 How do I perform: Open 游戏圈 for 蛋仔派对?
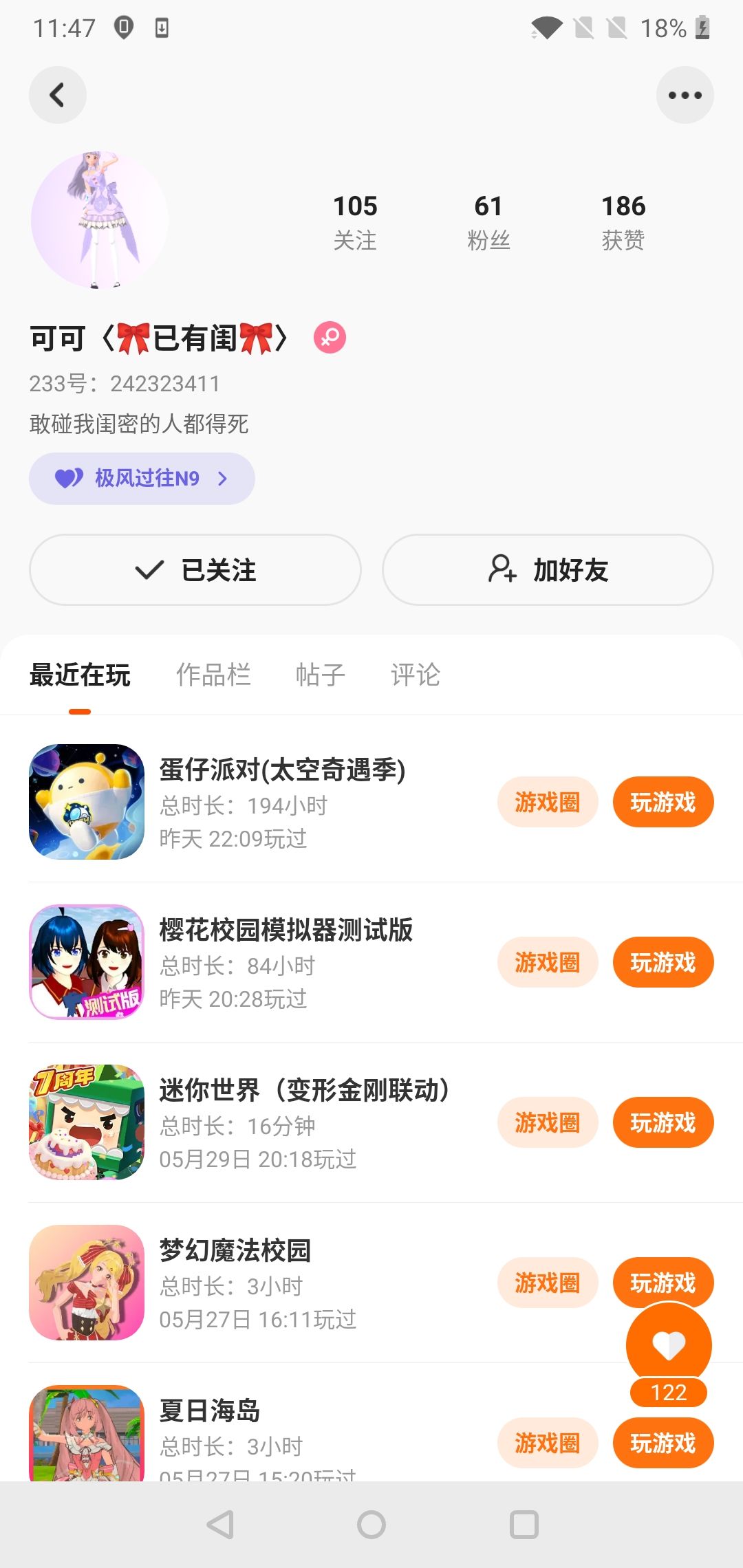point(547,802)
